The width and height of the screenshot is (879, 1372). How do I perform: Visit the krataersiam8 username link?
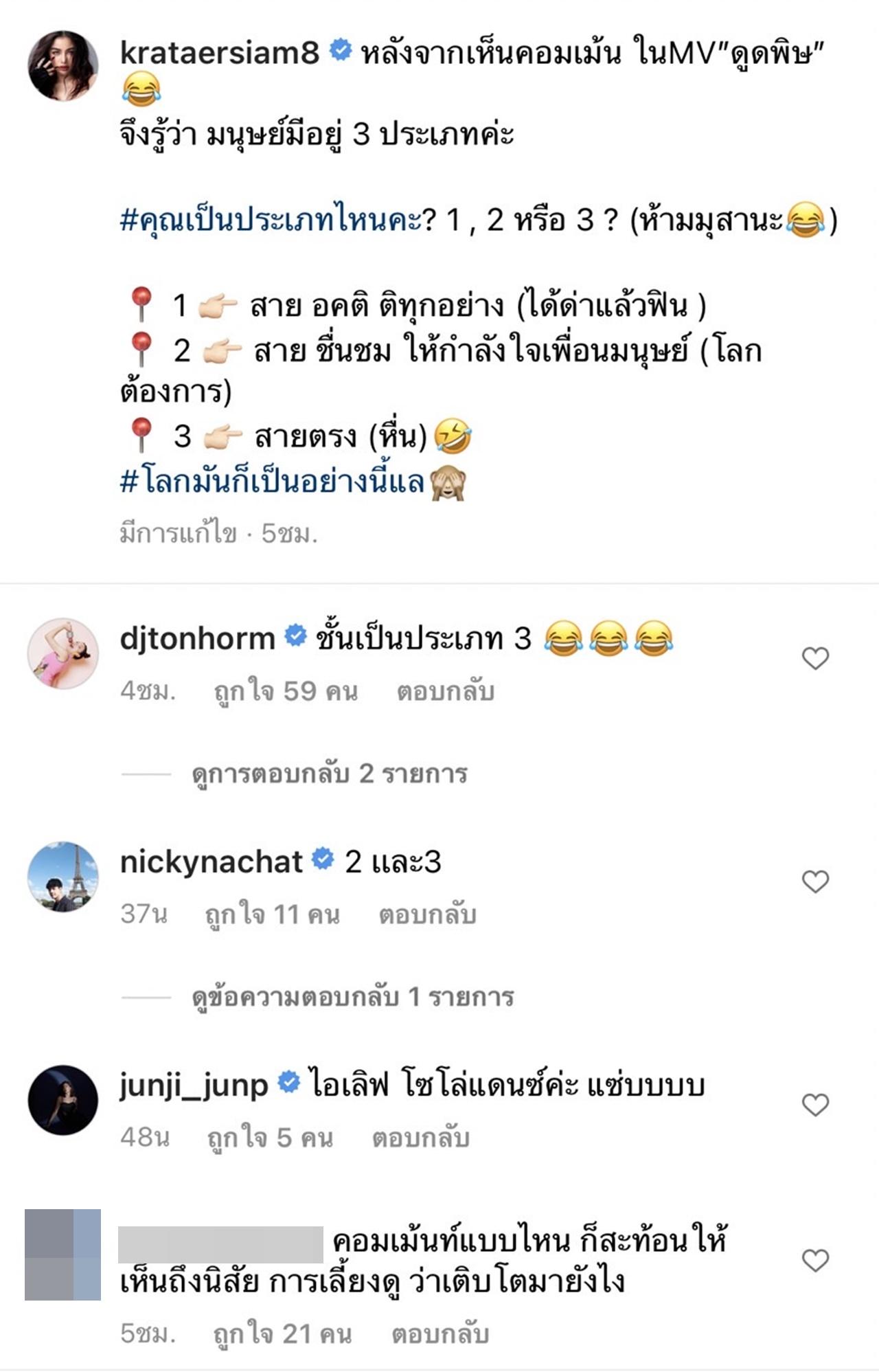coord(220,52)
